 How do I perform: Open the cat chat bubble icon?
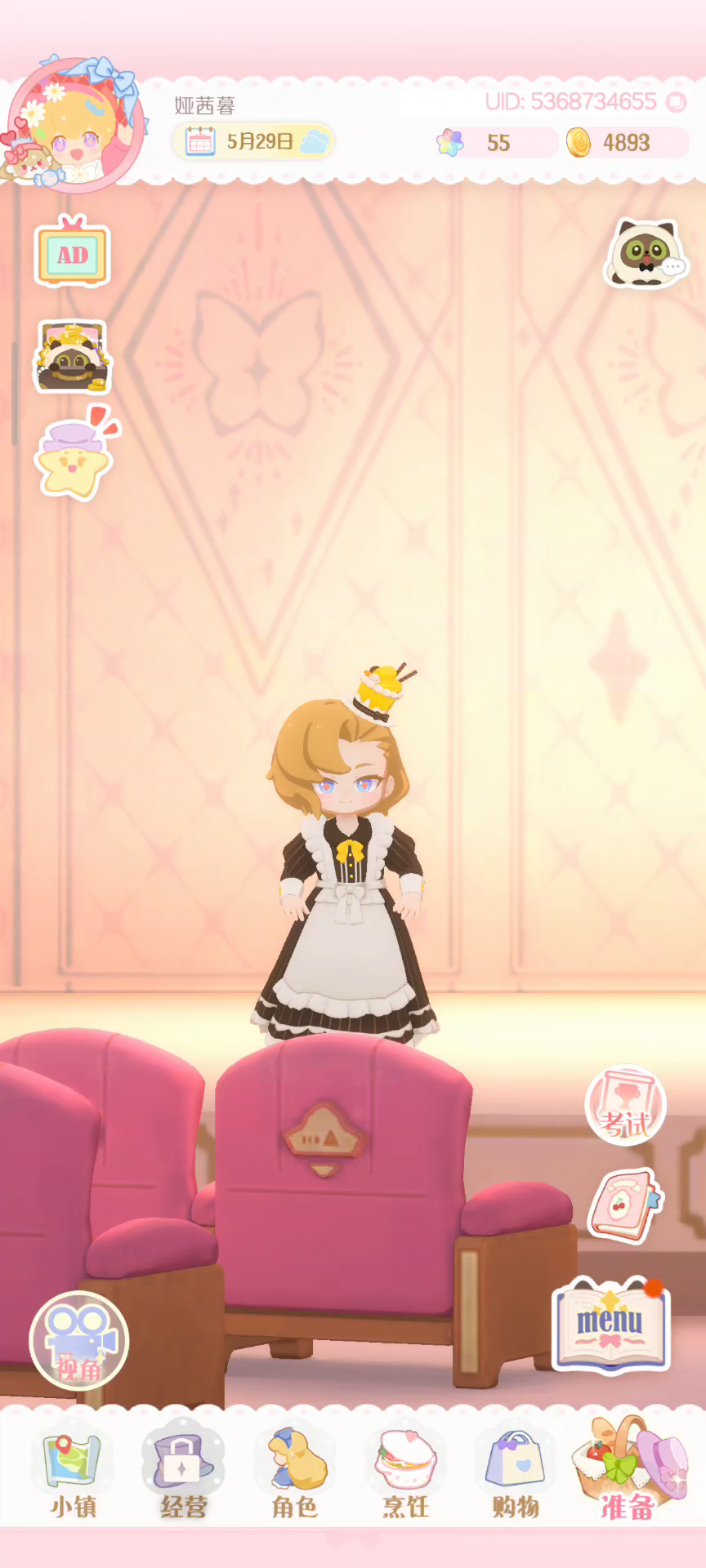tap(646, 253)
